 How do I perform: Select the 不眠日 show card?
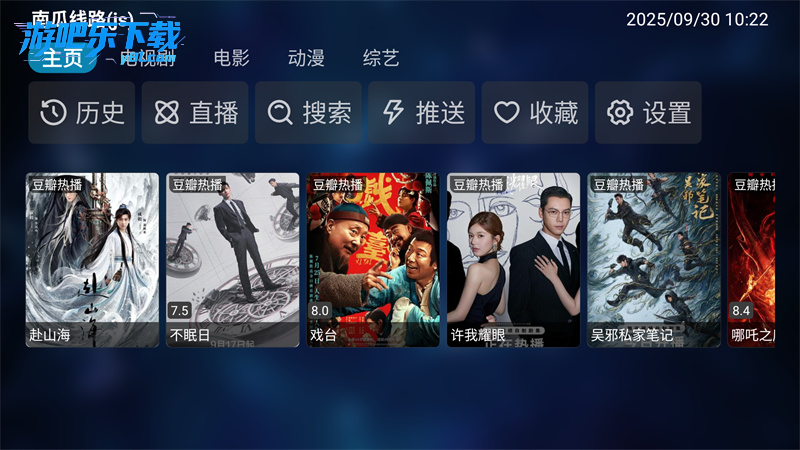(x=233, y=260)
